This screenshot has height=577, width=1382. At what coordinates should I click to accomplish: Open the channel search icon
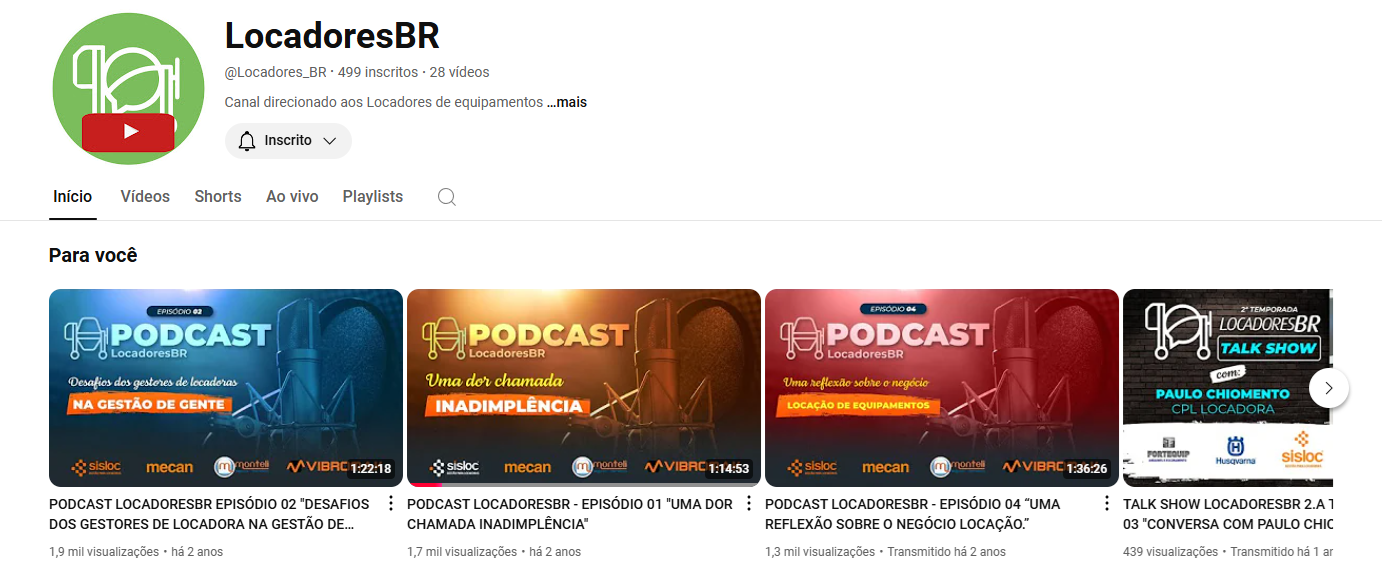[x=447, y=197]
